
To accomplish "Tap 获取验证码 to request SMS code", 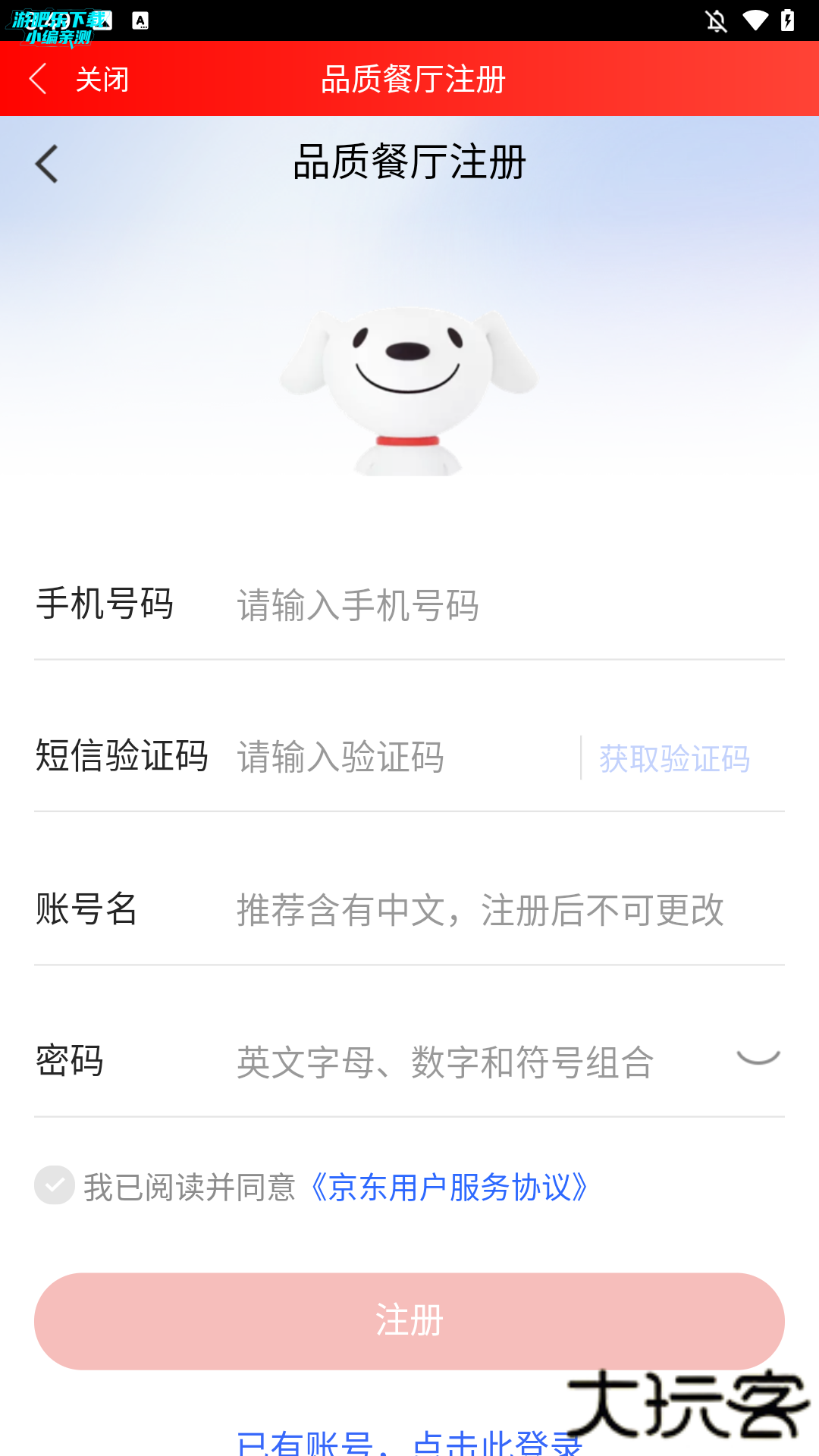I will click(x=674, y=758).
